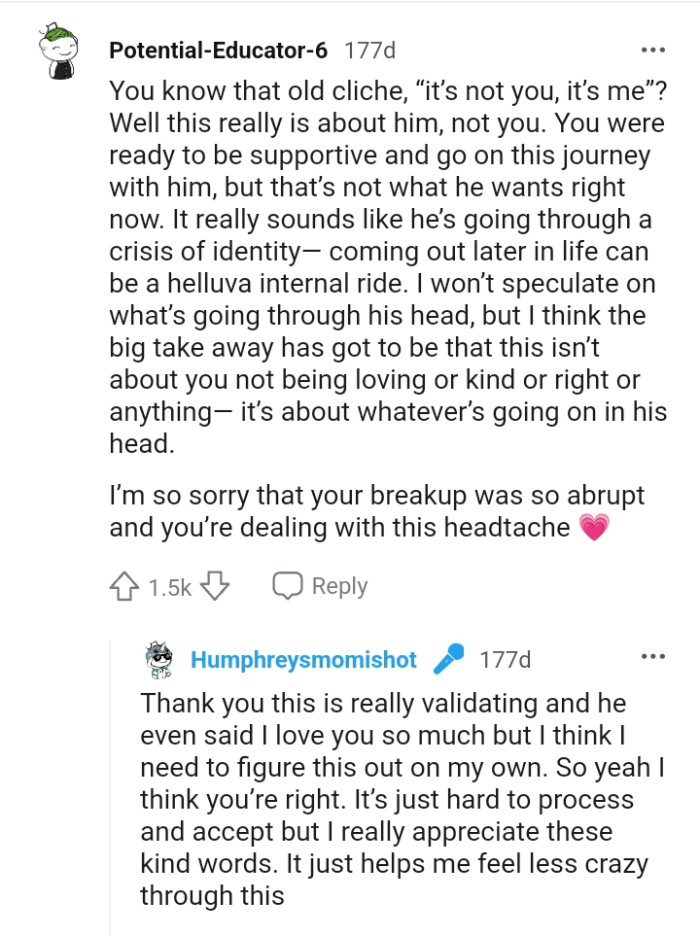Viewport: 700px width, 936px height.
Task: Reply to Potential-Educator-6's comment
Action: point(320,586)
